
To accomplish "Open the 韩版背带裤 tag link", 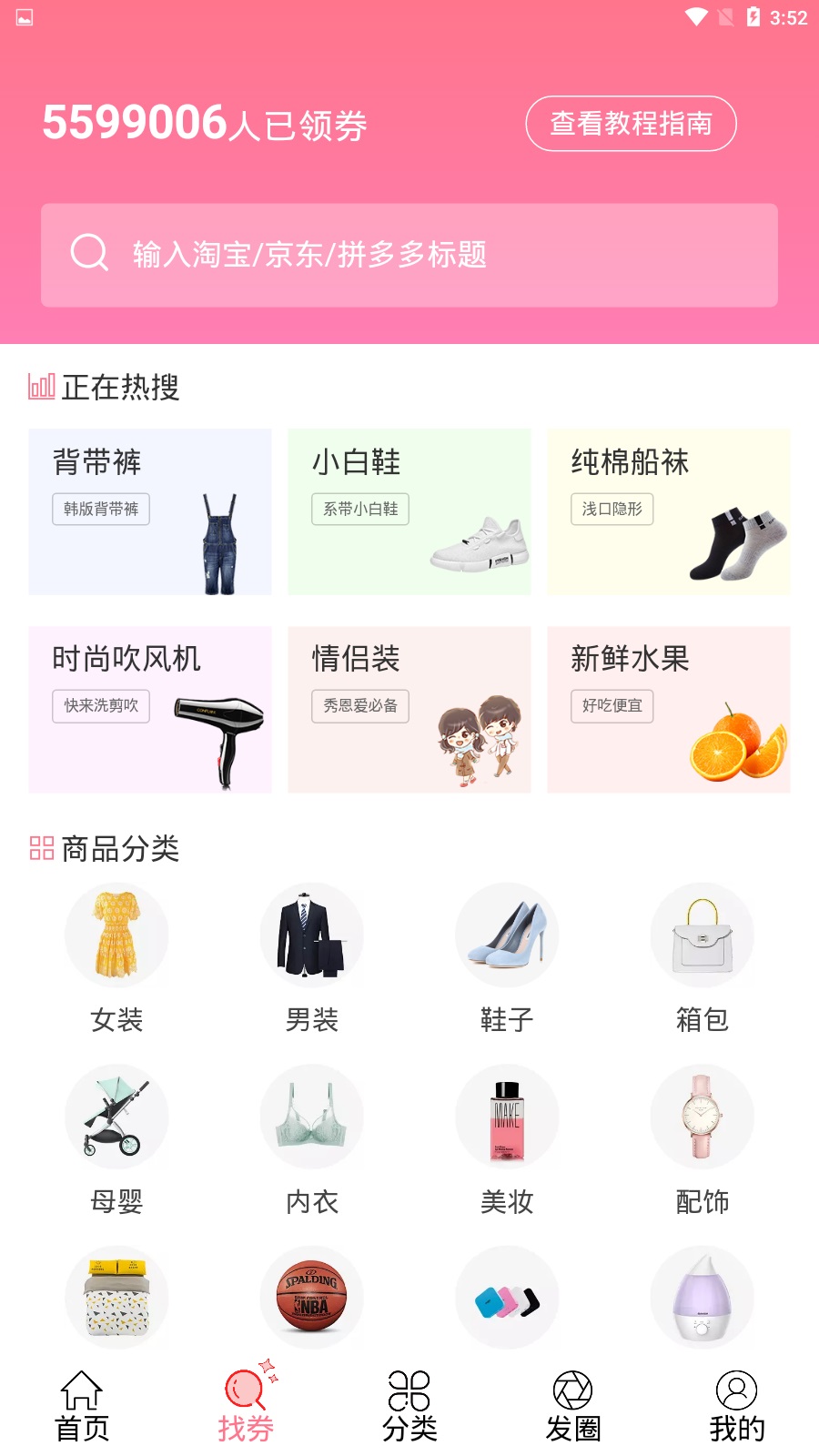I will 100,510.
